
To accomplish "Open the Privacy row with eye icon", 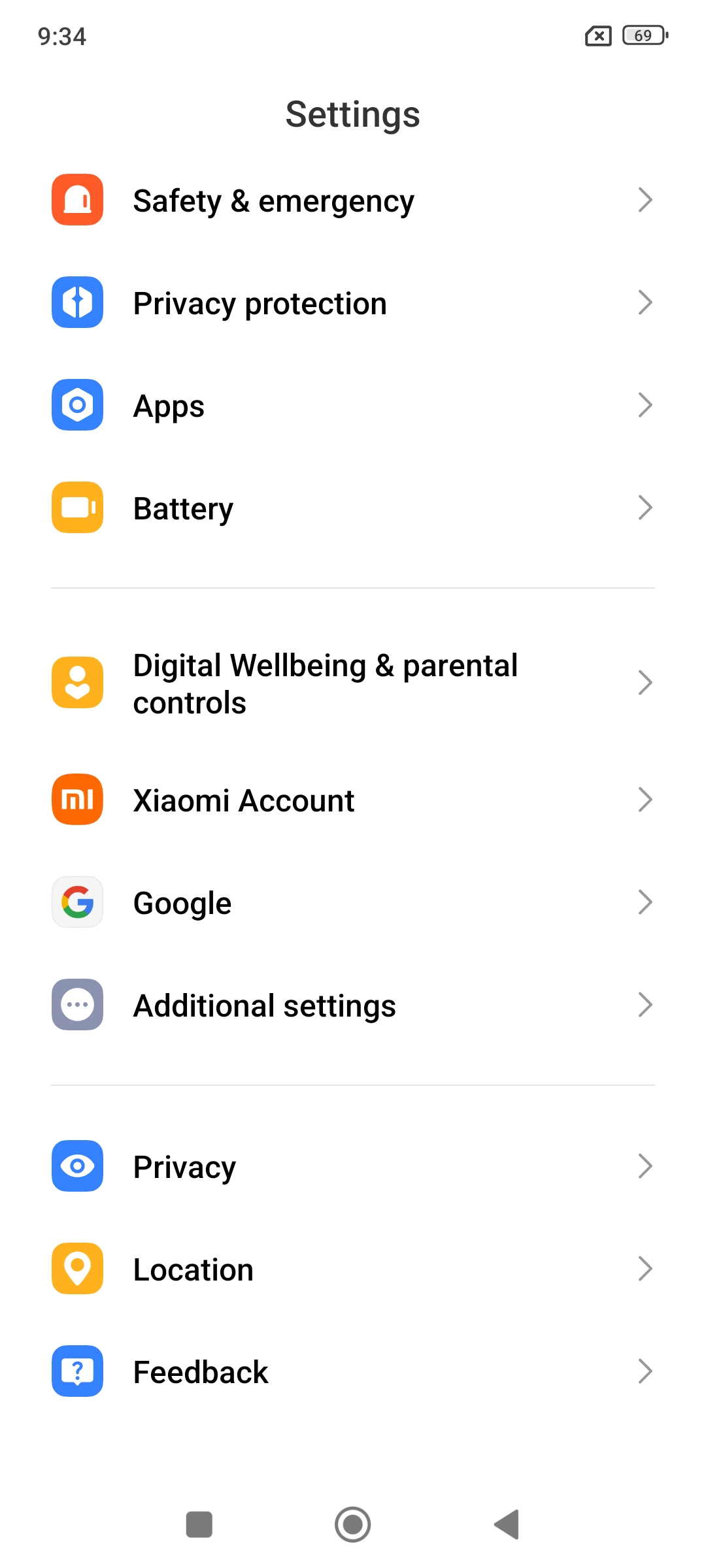I will (x=184, y=1167).
